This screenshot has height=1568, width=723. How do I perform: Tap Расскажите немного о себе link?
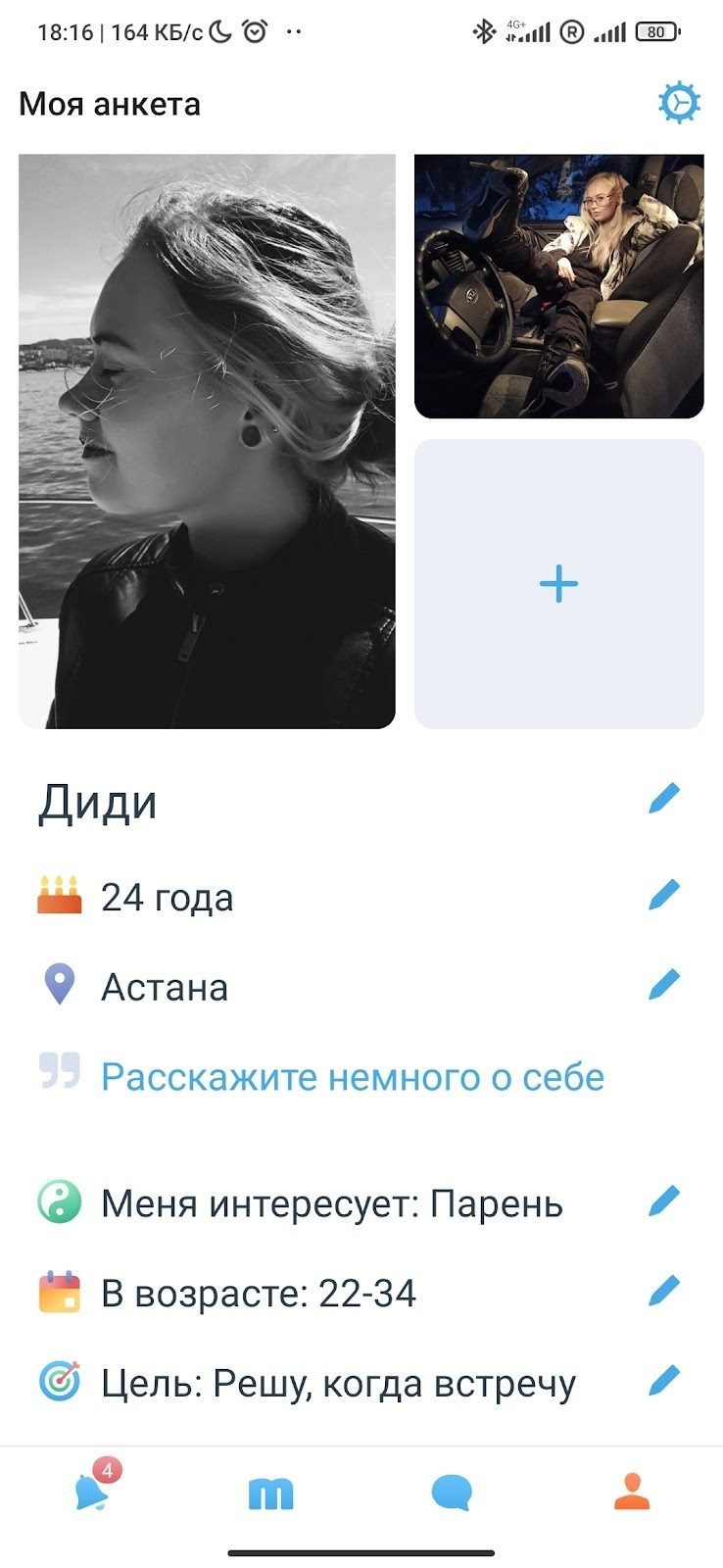click(352, 1077)
